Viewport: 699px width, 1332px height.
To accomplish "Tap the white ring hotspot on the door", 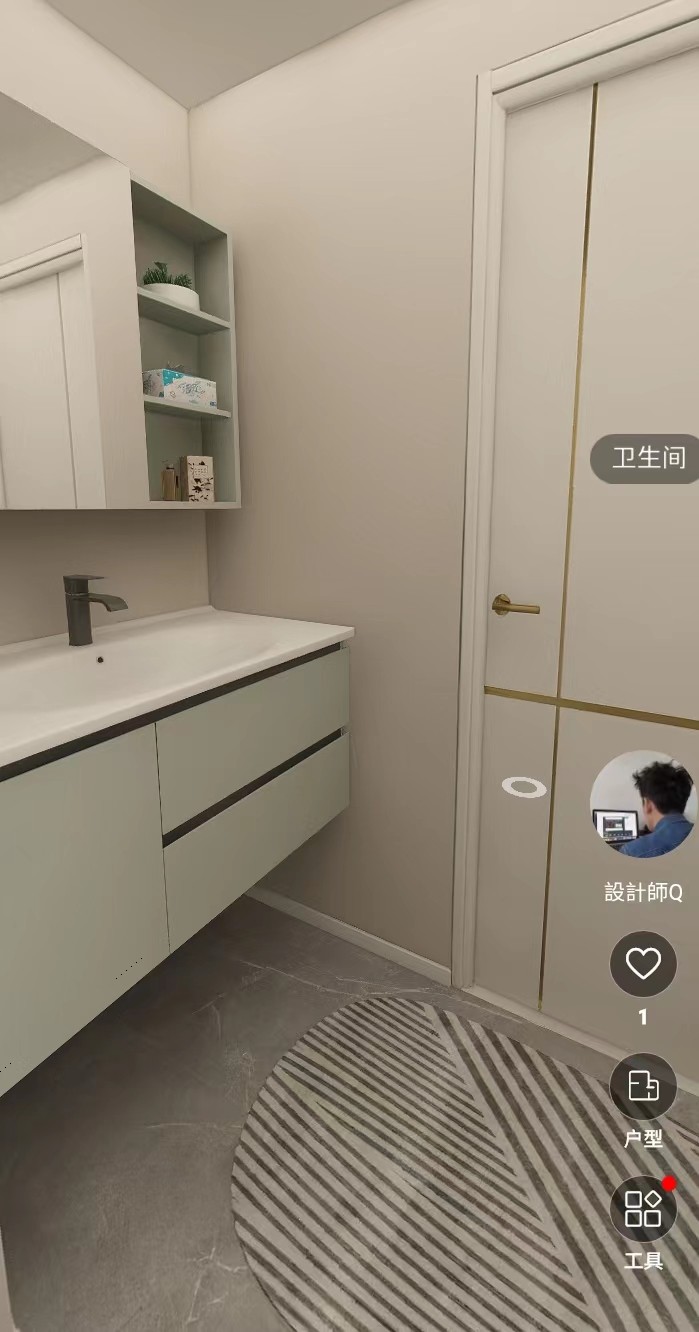I will pos(524,787).
